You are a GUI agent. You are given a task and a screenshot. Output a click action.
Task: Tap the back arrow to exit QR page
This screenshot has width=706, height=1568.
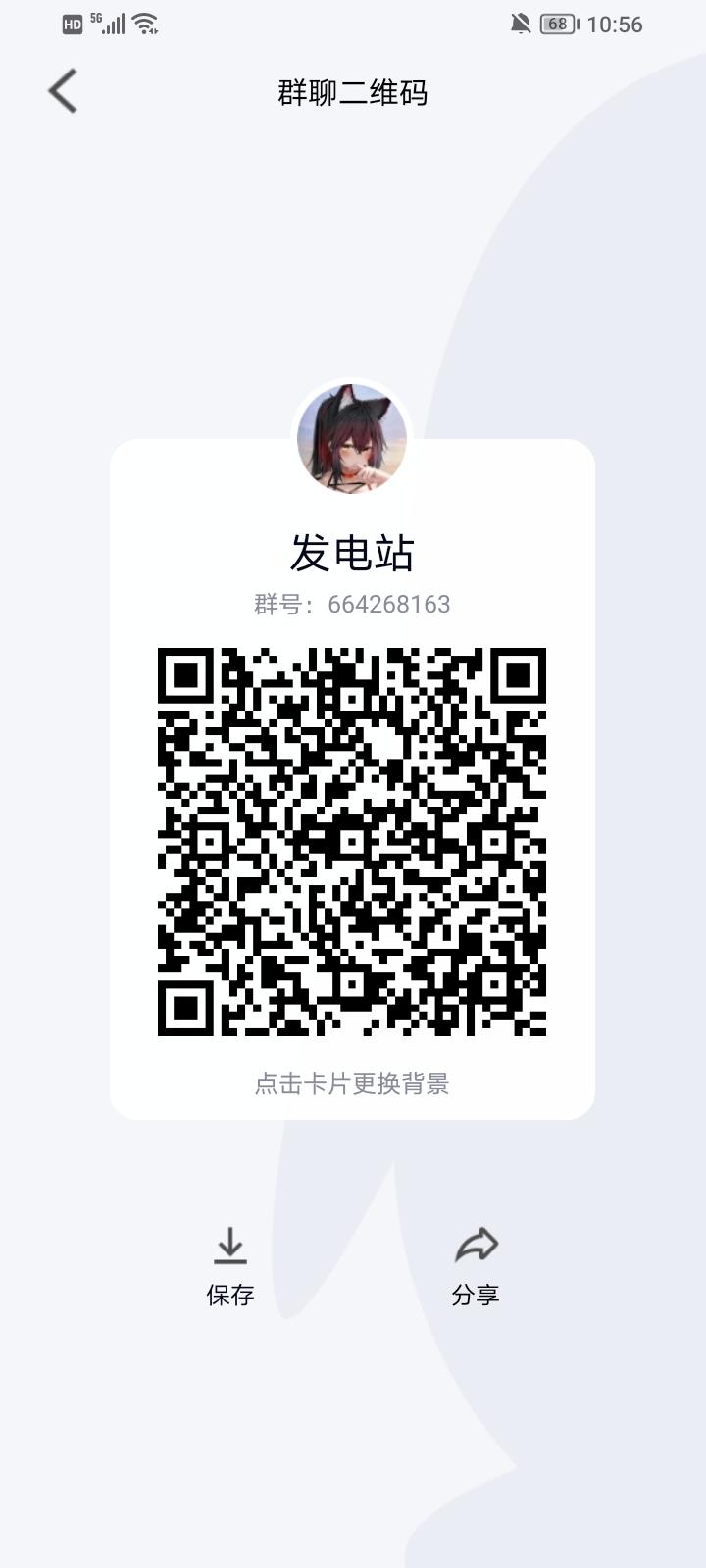tap(61, 89)
